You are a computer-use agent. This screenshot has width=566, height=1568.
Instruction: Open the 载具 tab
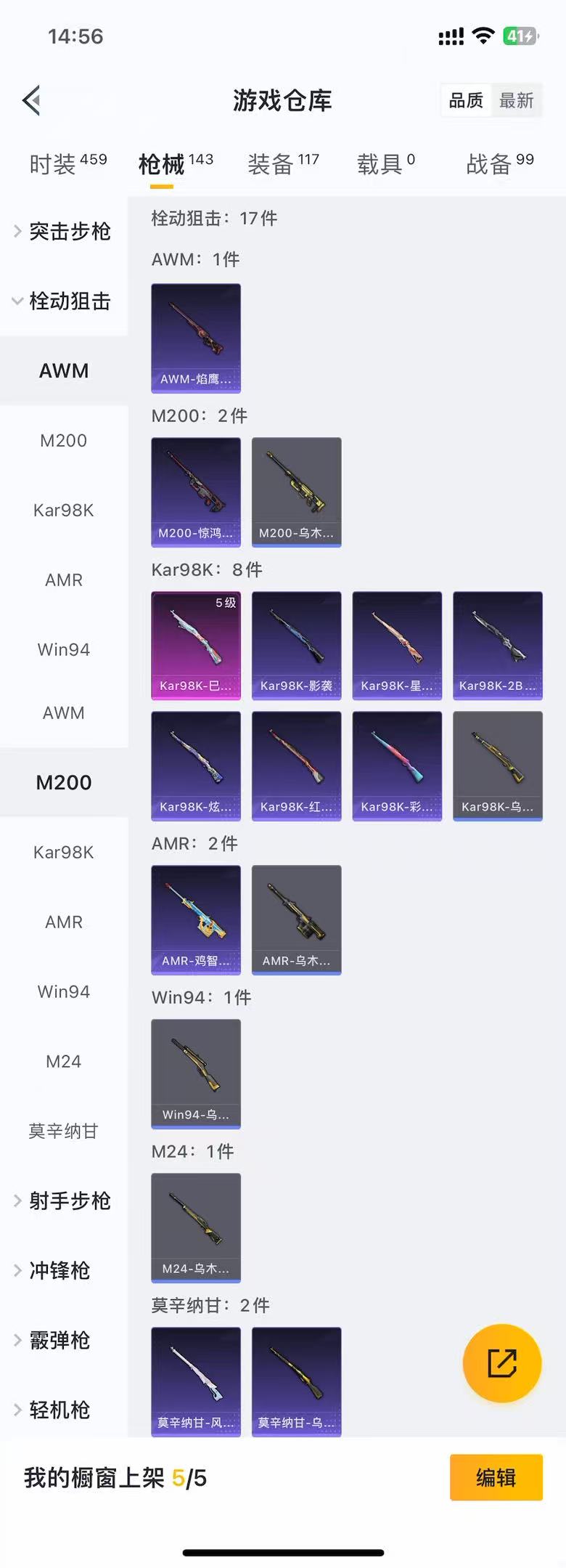(x=385, y=164)
